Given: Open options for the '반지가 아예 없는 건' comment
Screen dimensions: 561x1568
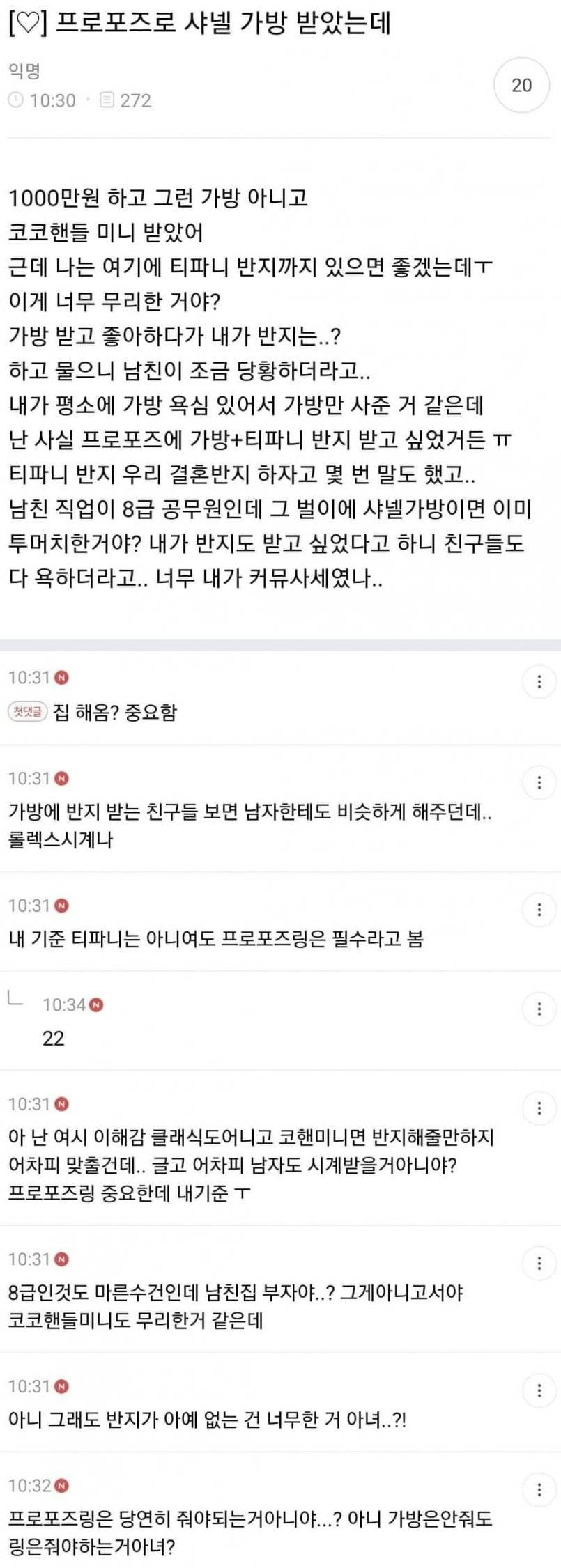Looking at the screenshot, I should pos(539,1391).
